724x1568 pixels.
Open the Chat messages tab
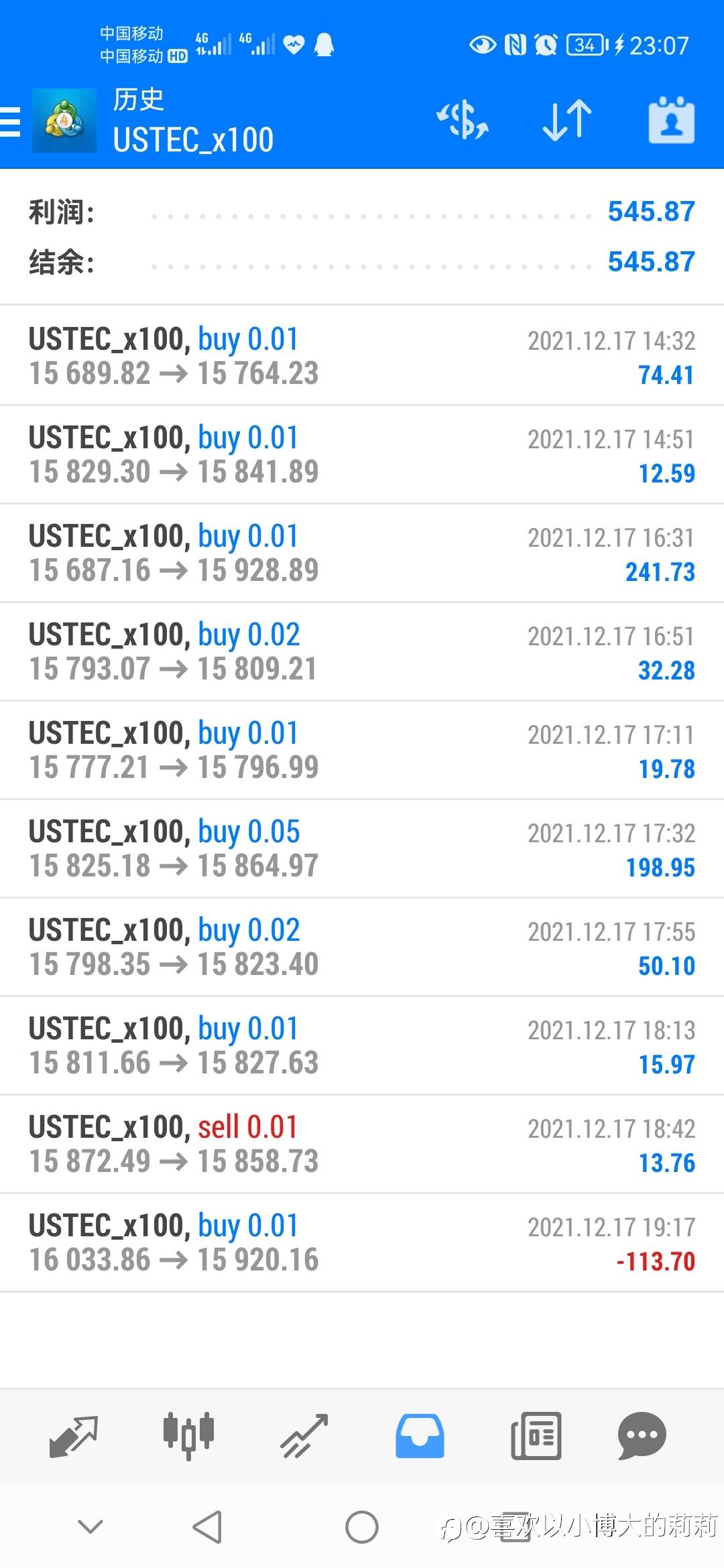point(642,1436)
